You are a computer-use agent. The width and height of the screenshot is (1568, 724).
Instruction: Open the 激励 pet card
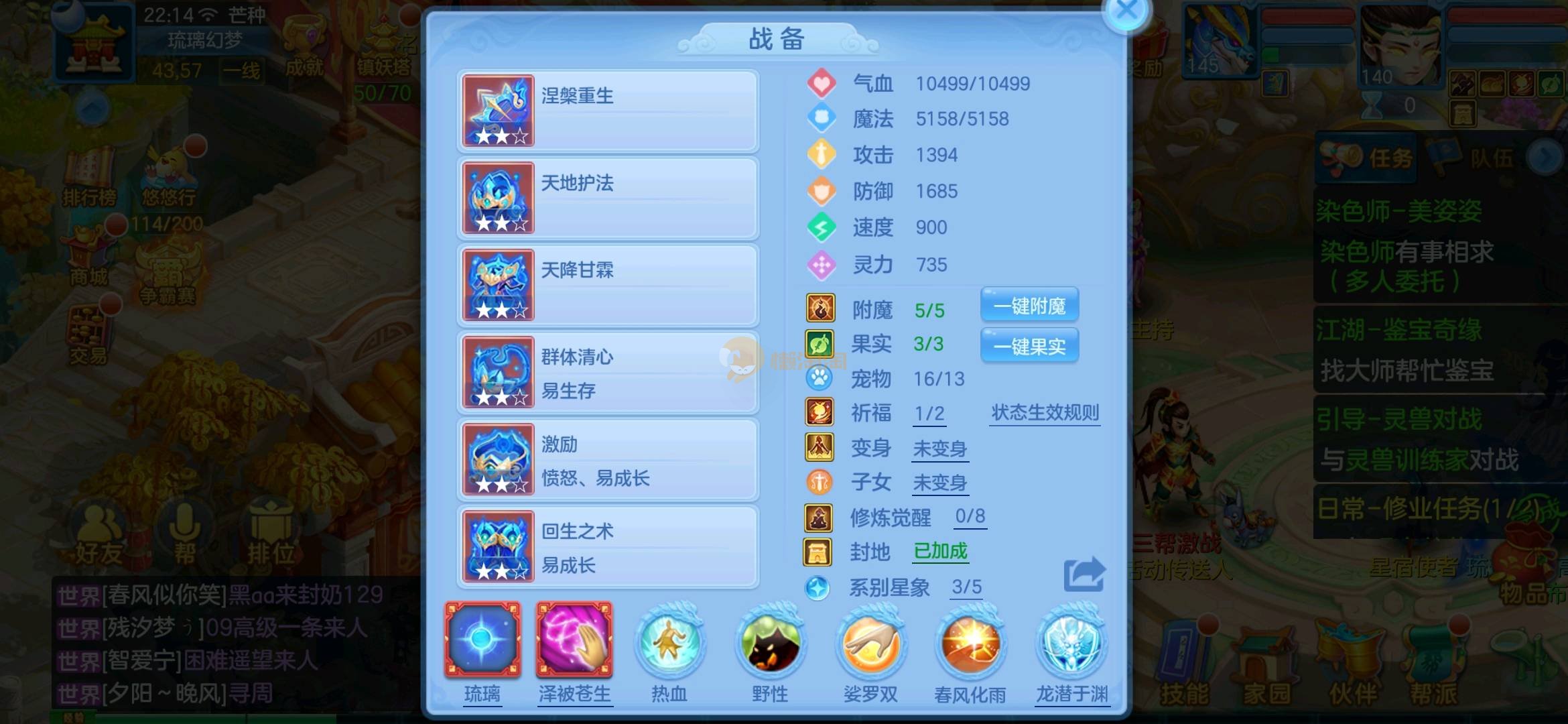(x=607, y=460)
